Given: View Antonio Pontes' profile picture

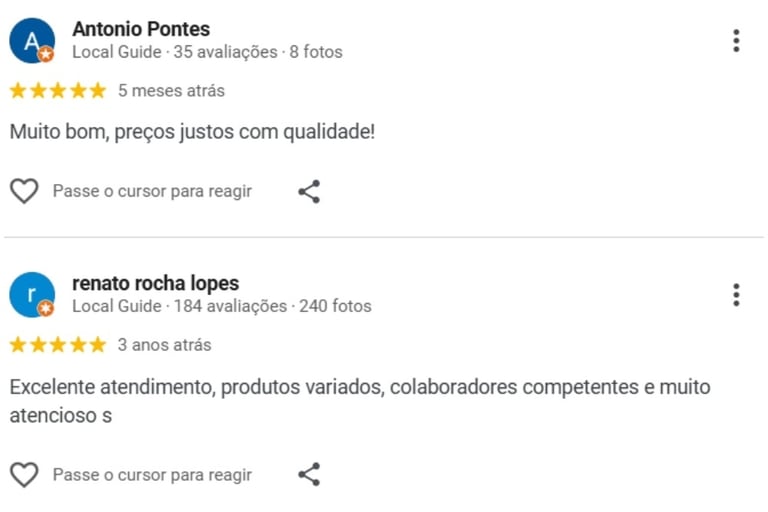Looking at the screenshot, I should coord(31,41).
